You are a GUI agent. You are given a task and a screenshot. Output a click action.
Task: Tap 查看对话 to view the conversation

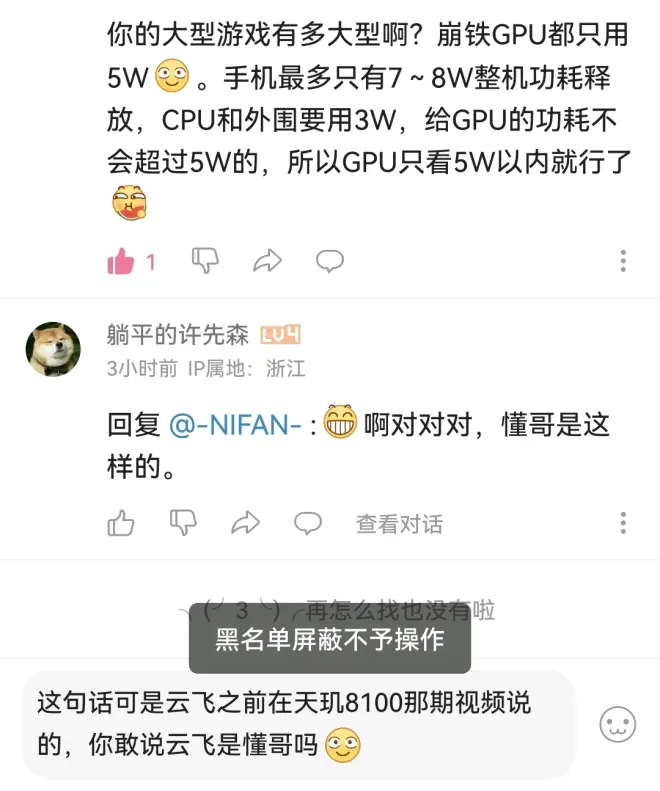(x=399, y=523)
